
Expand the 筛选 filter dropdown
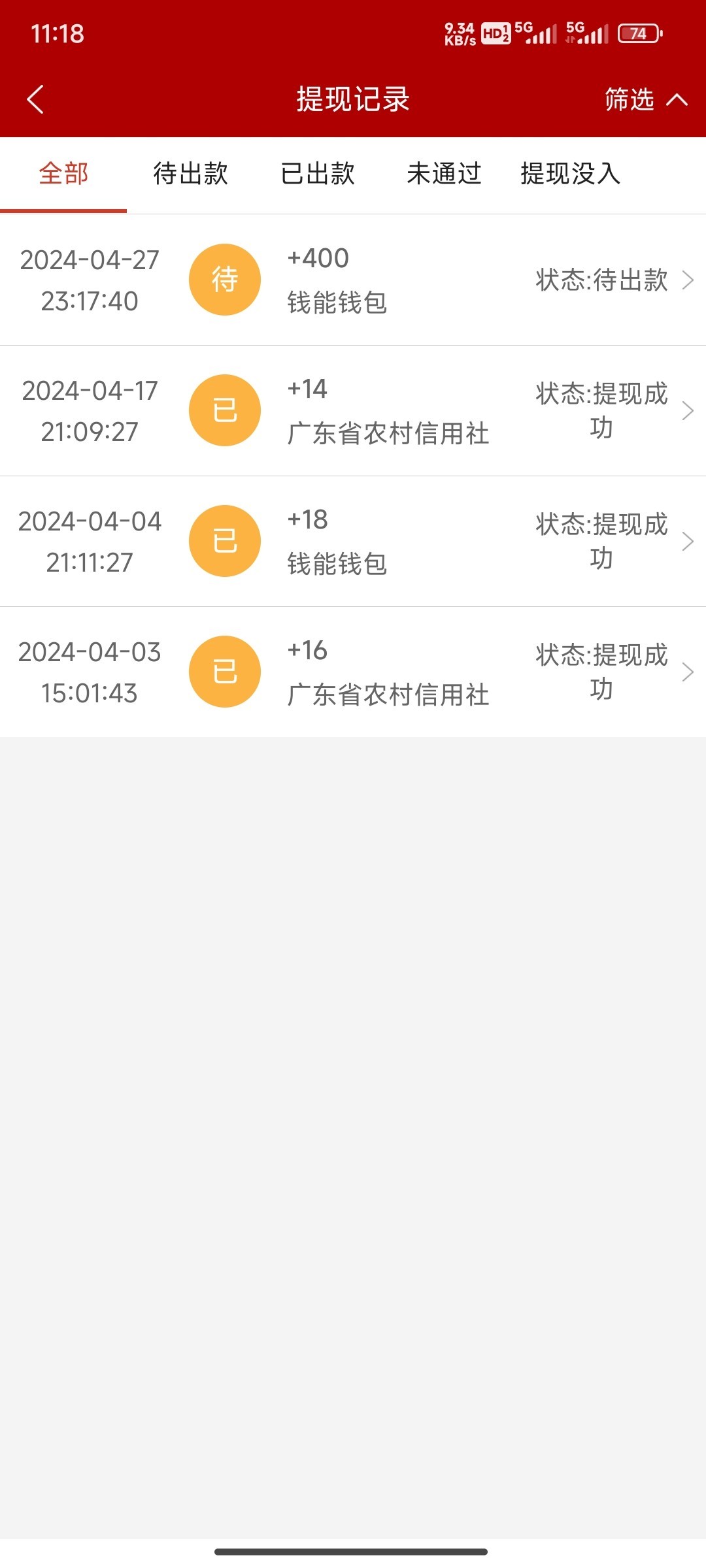click(x=645, y=99)
